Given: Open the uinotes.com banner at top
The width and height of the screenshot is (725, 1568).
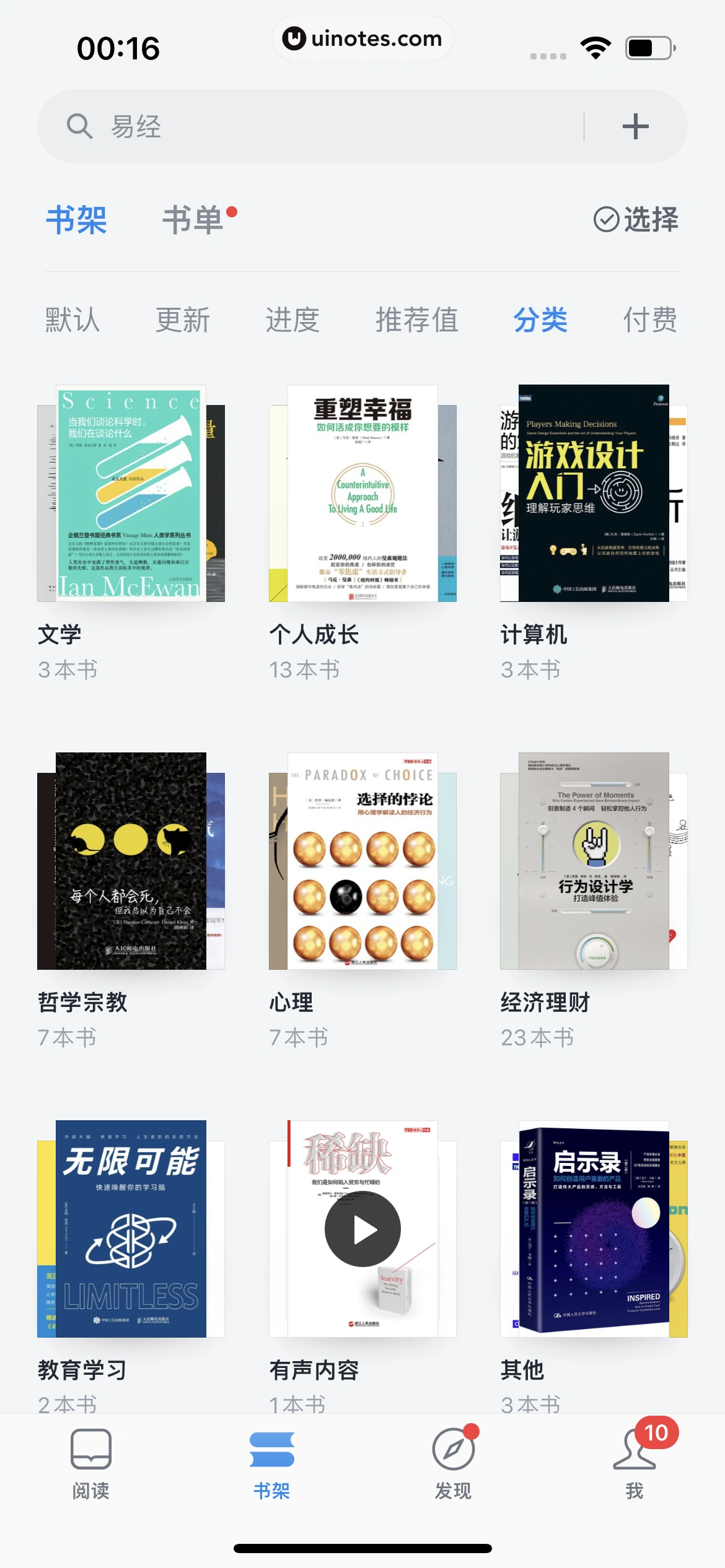Looking at the screenshot, I should [x=362, y=38].
